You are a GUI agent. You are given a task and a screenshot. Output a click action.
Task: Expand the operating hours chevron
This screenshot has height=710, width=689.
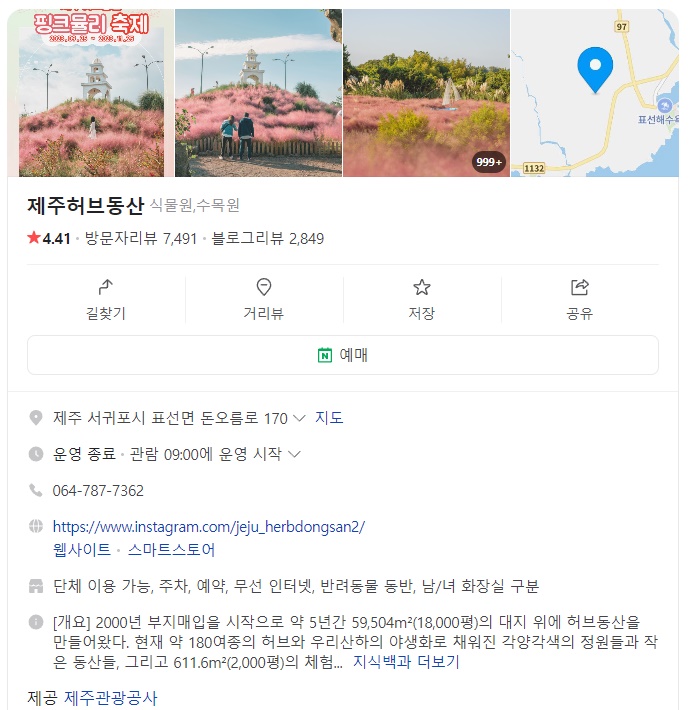coord(294,454)
